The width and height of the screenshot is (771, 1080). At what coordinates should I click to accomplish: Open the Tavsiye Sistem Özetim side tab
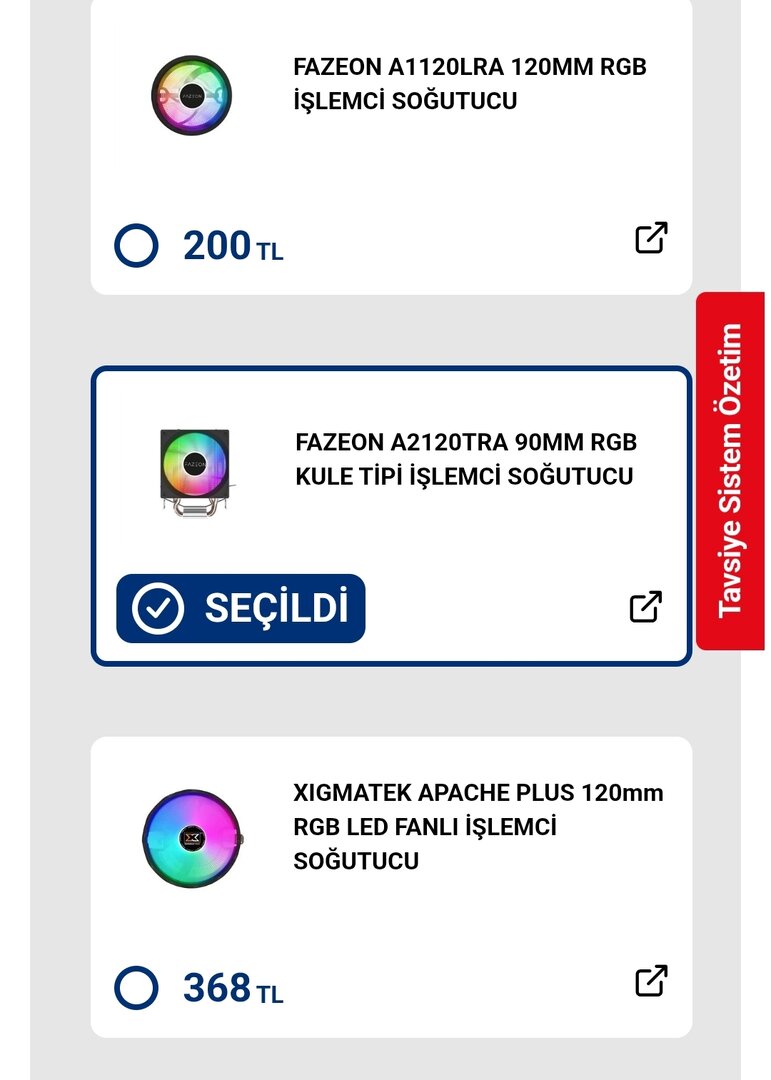[731, 470]
